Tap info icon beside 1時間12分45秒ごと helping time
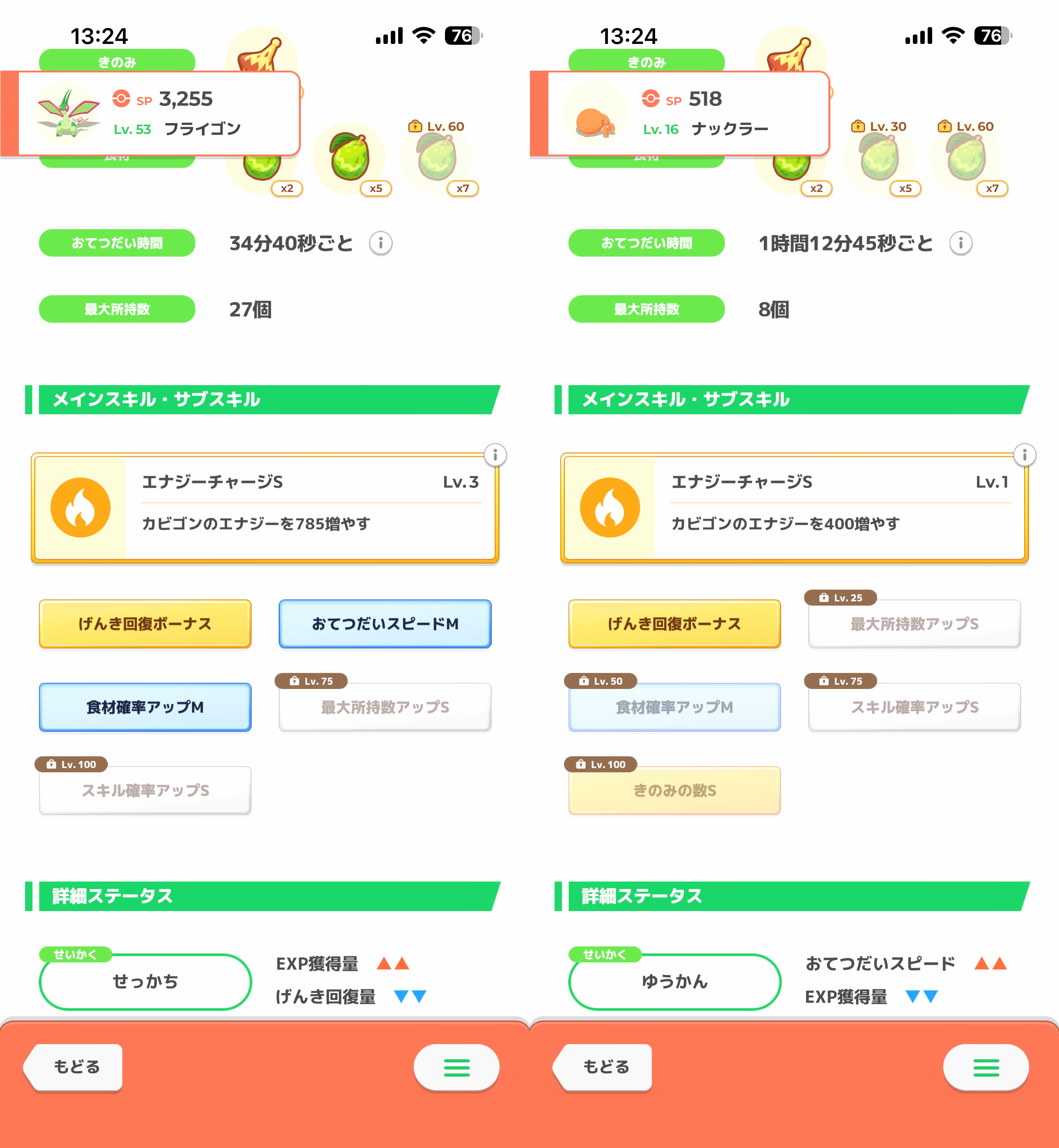Screen dimensions: 1059x1148 click(x=960, y=243)
